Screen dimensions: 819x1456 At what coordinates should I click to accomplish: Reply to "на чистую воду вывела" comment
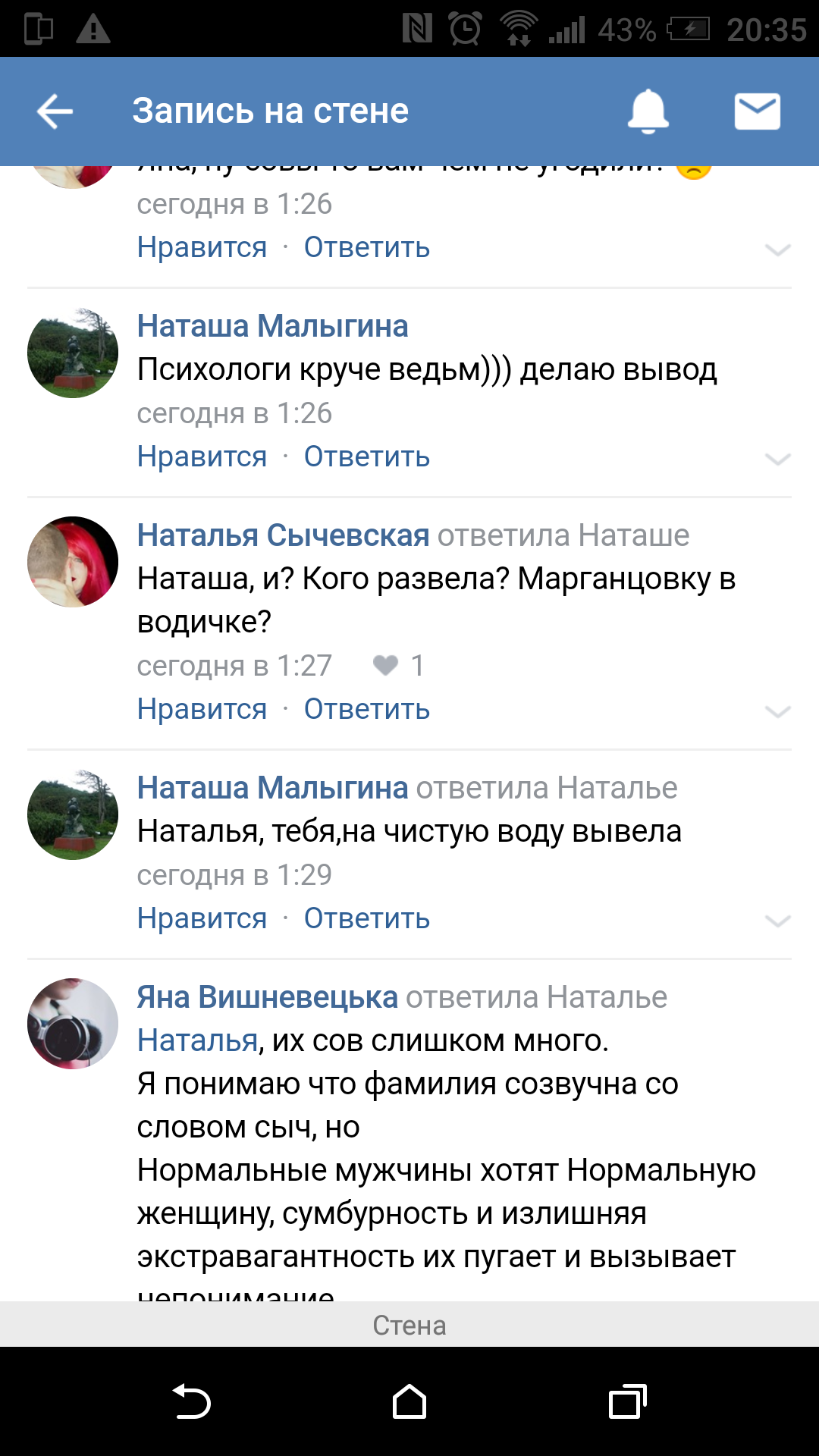pos(366,919)
